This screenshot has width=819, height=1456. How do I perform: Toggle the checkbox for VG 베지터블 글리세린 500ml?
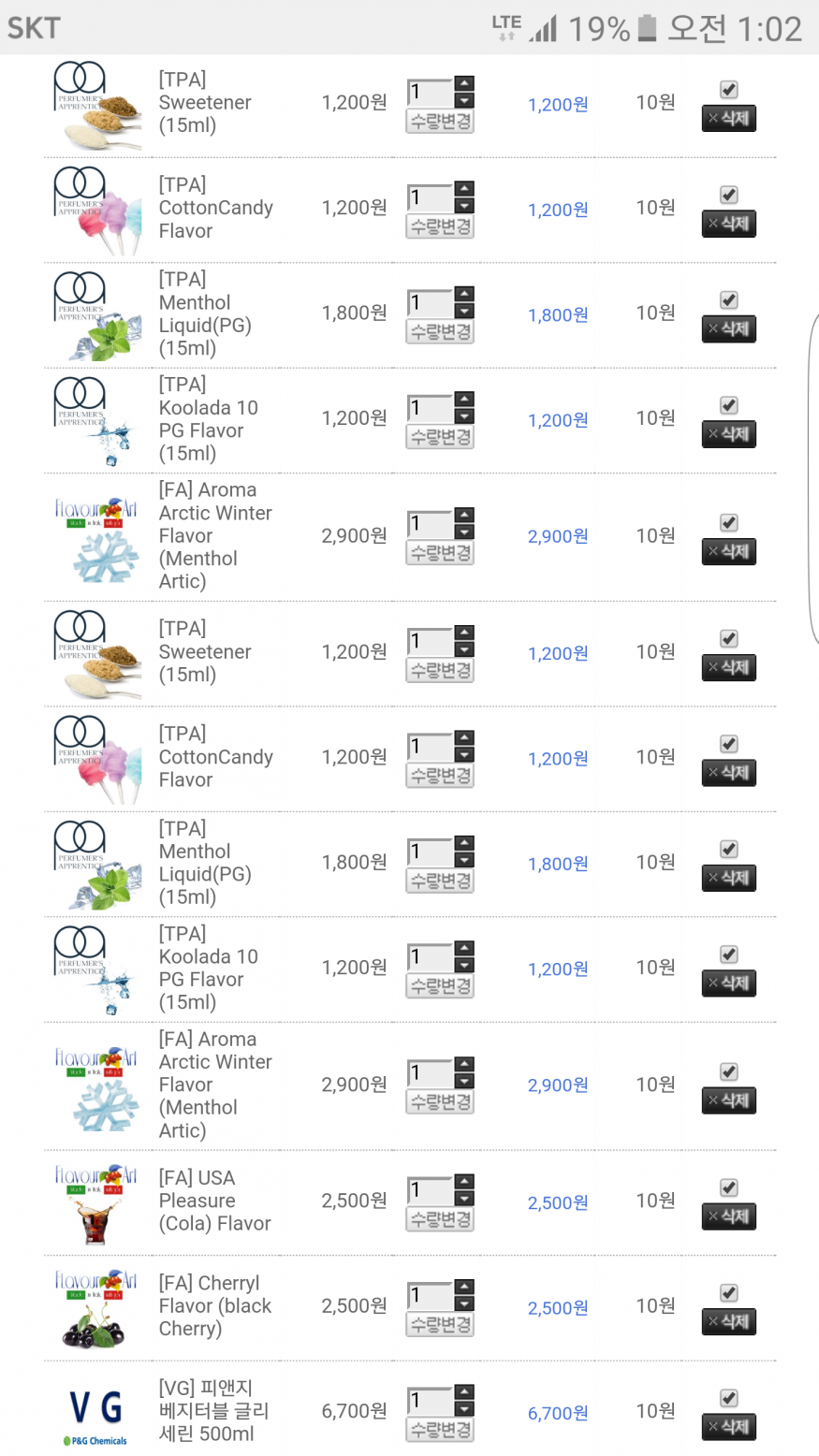pos(729,1398)
